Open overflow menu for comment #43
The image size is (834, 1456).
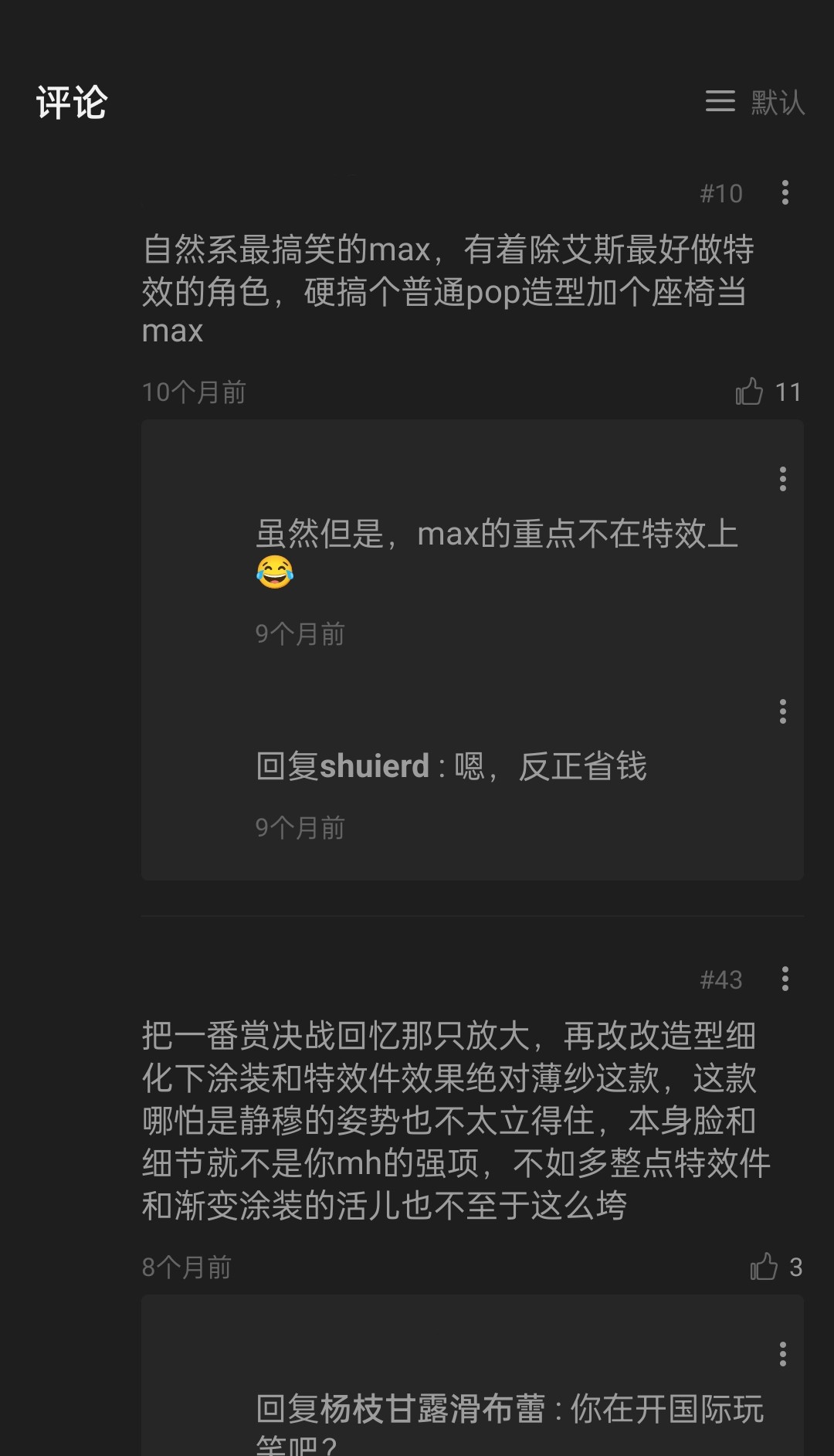785,979
